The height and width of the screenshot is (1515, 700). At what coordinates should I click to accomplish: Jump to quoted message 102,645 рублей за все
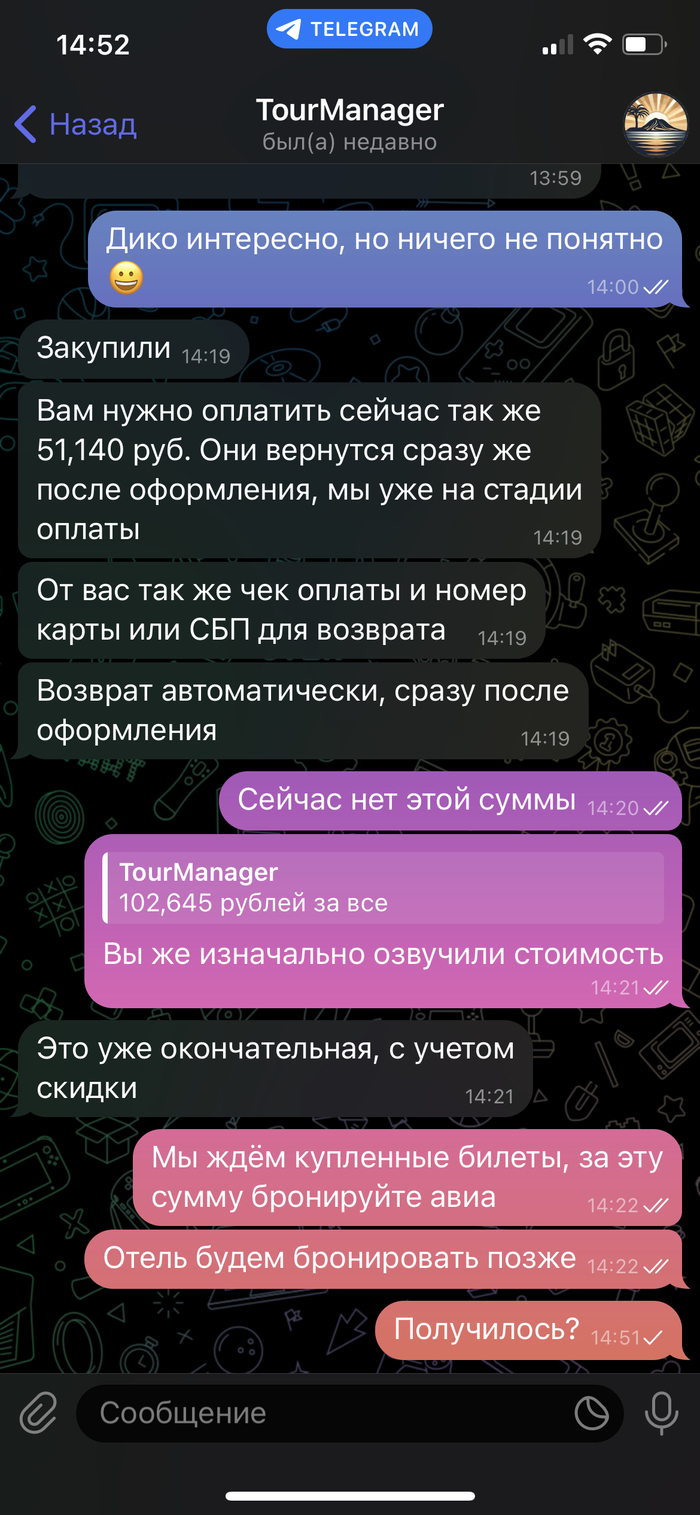385,888
